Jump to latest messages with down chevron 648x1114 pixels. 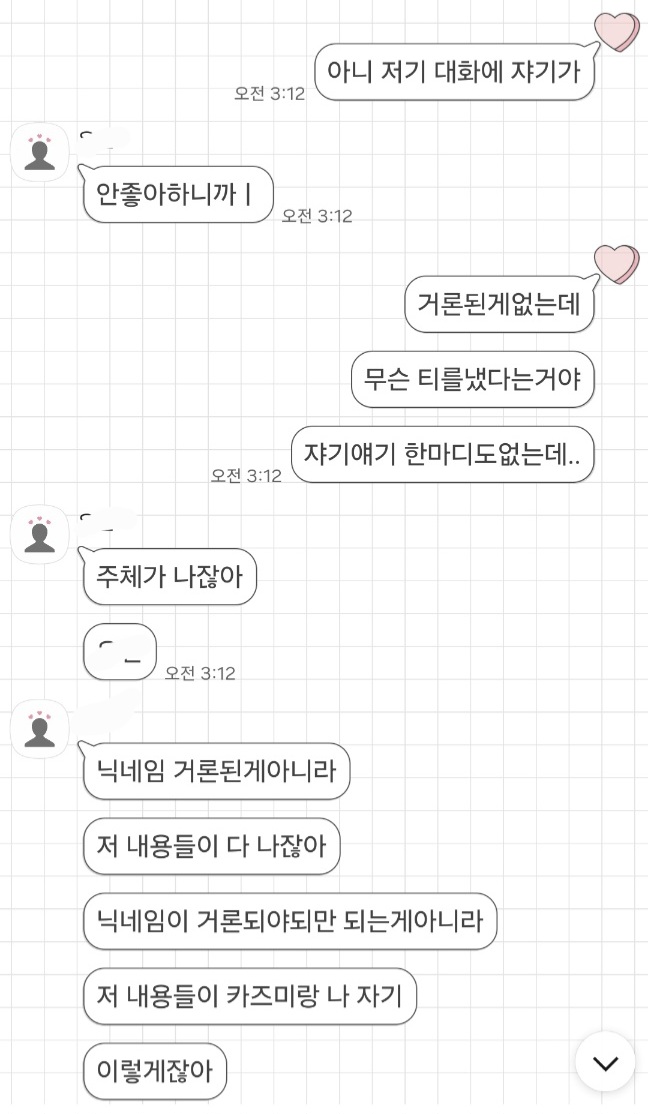[x=605, y=1062]
